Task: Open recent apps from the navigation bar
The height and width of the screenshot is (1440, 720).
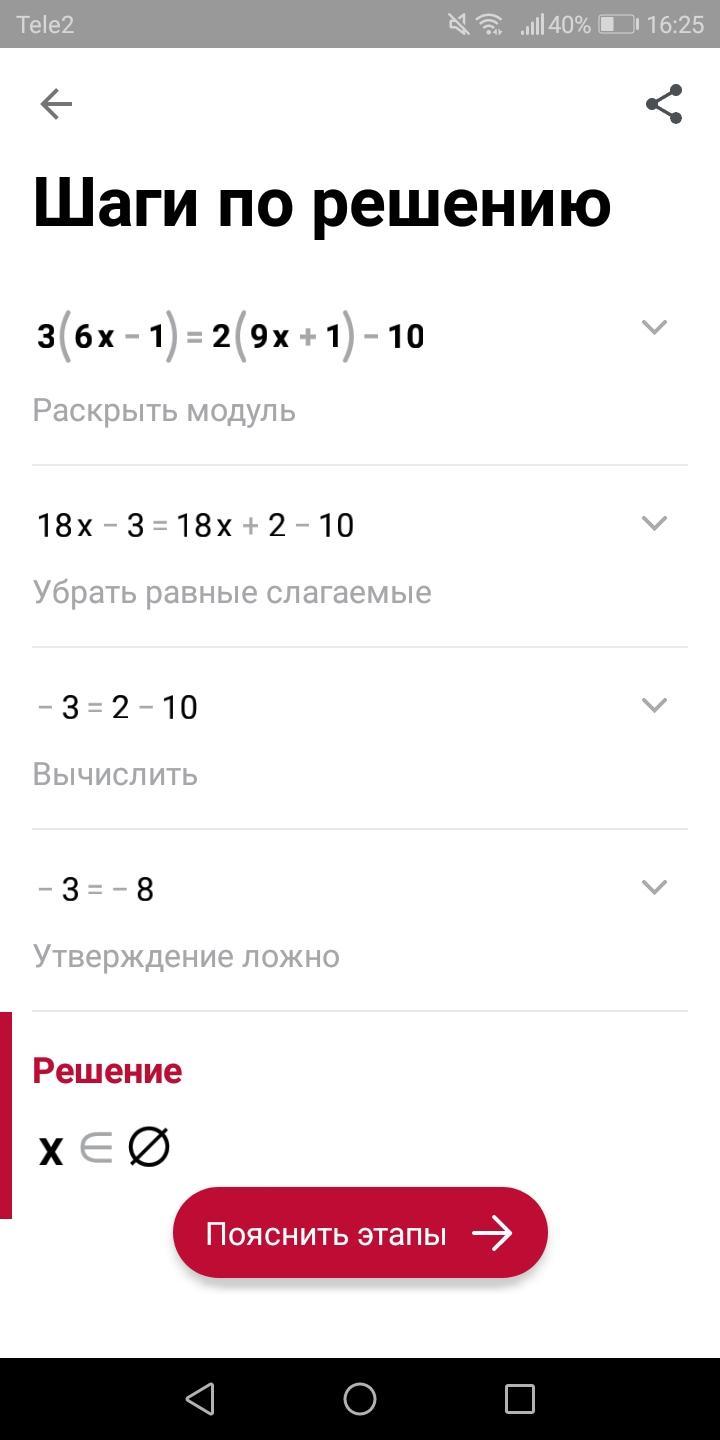Action: [x=519, y=1399]
